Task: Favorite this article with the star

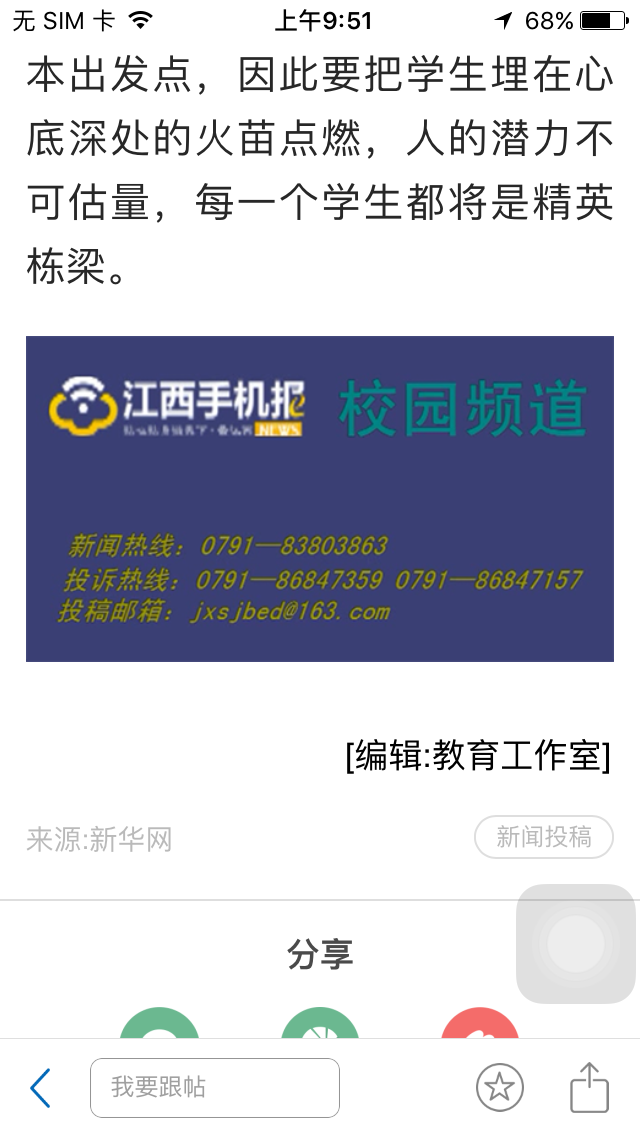Action: pos(499,1087)
